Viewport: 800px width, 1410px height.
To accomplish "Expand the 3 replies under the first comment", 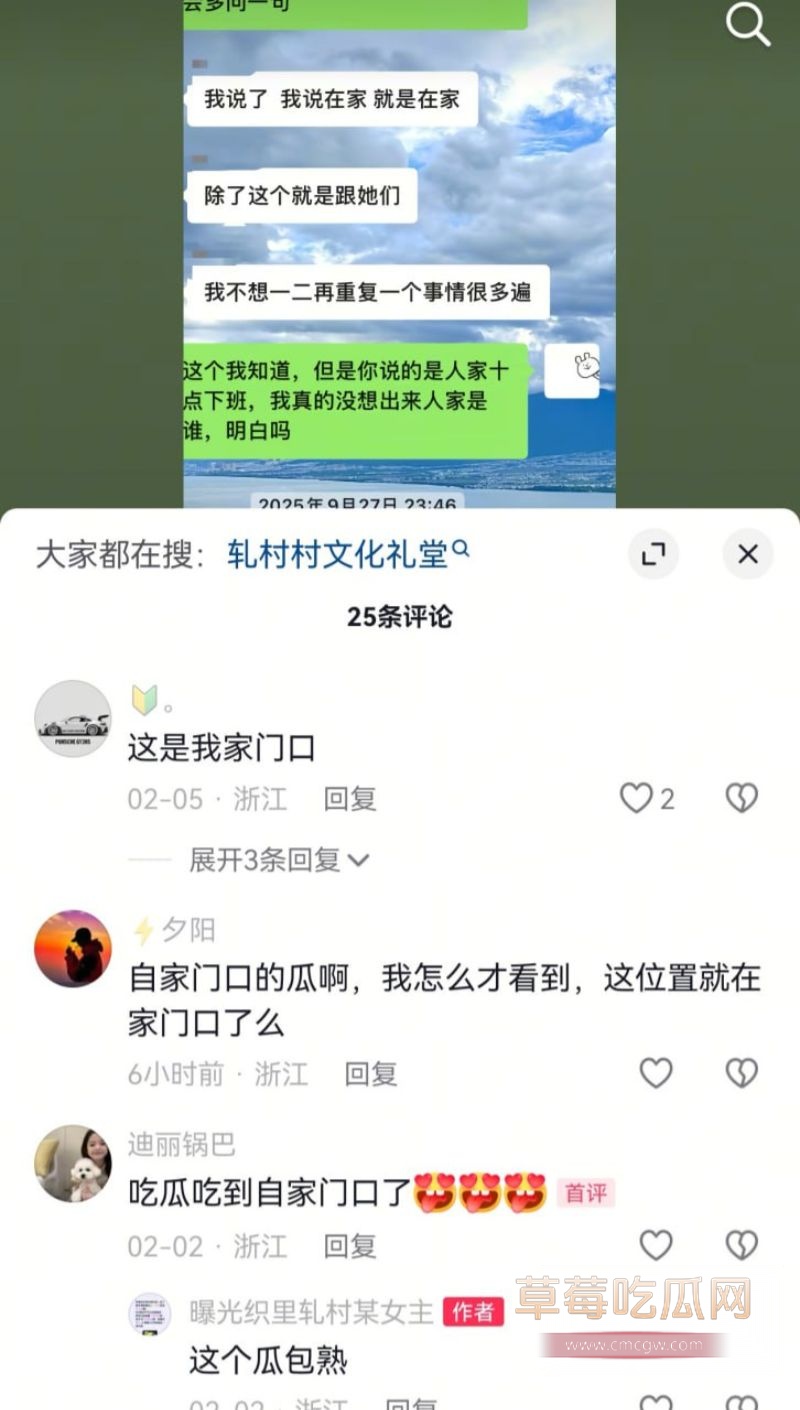I will (x=270, y=859).
